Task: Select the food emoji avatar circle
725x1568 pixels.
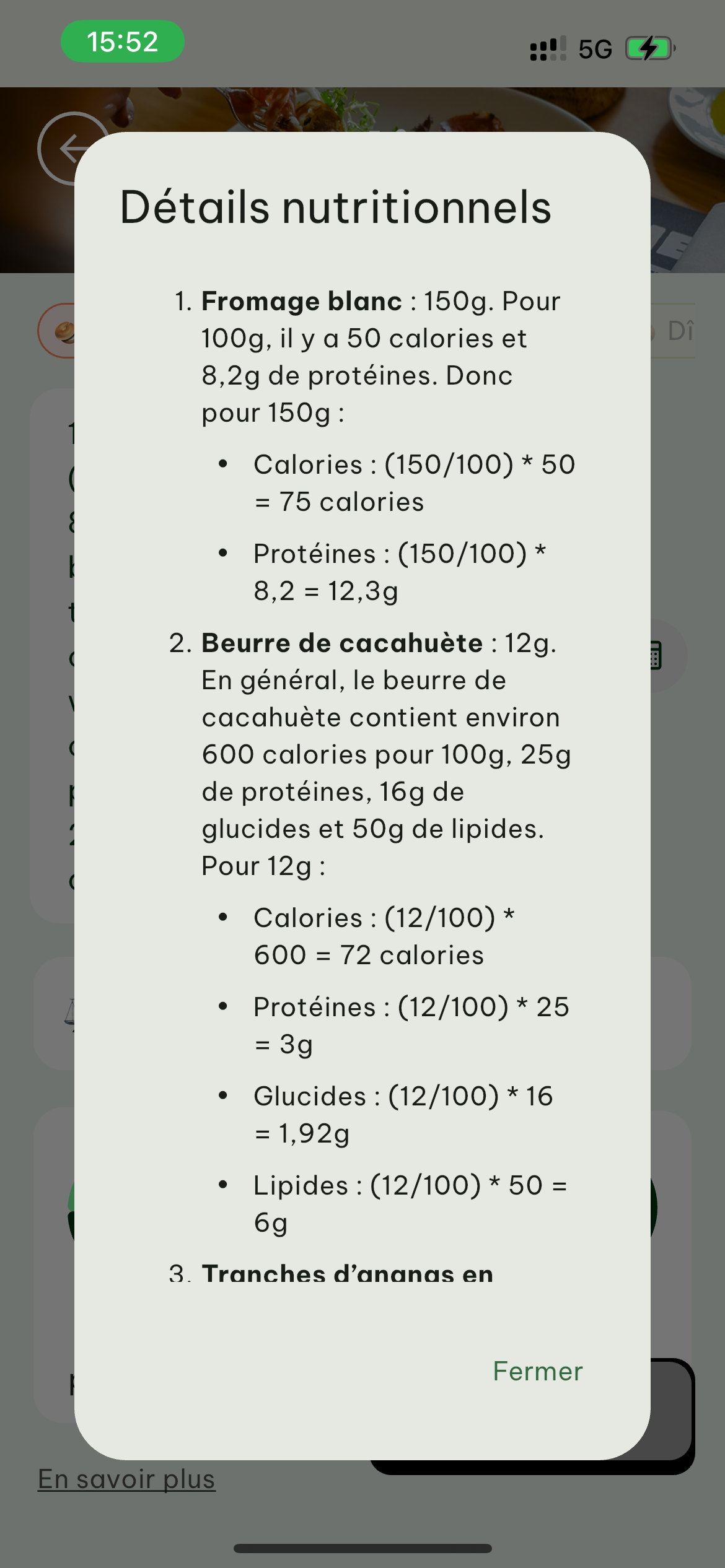Action: pos(66,330)
